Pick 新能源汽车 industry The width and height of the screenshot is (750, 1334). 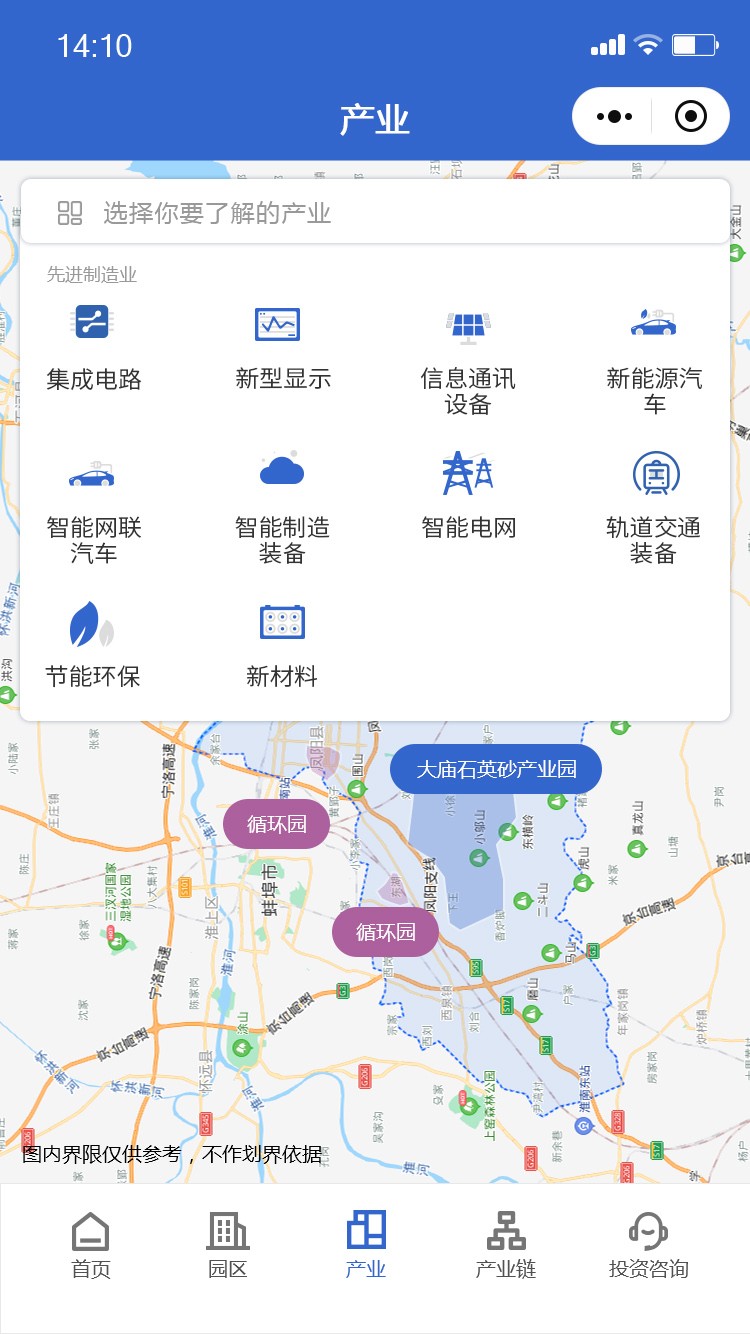654,361
